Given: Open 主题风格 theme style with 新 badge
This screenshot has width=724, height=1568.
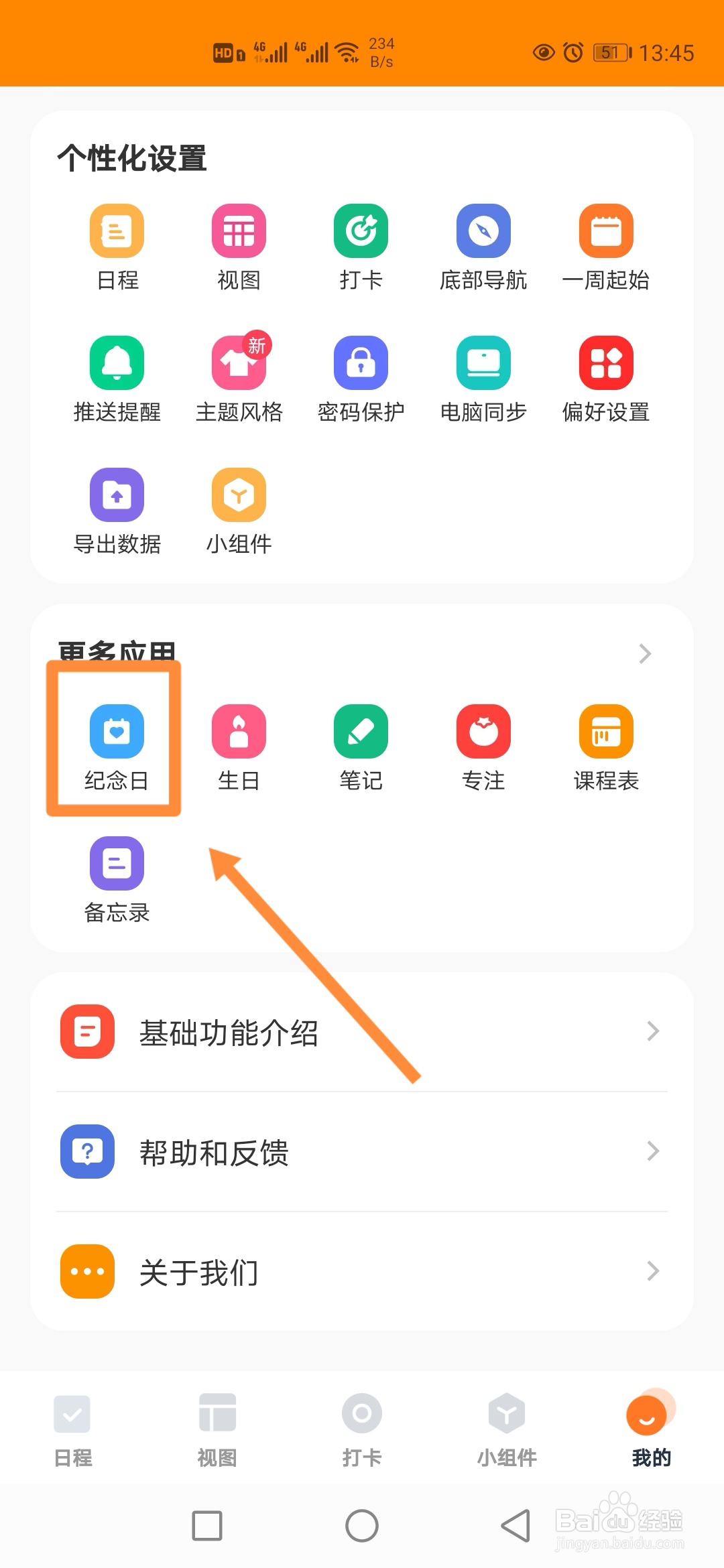Looking at the screenshot, I should (239, 363).
